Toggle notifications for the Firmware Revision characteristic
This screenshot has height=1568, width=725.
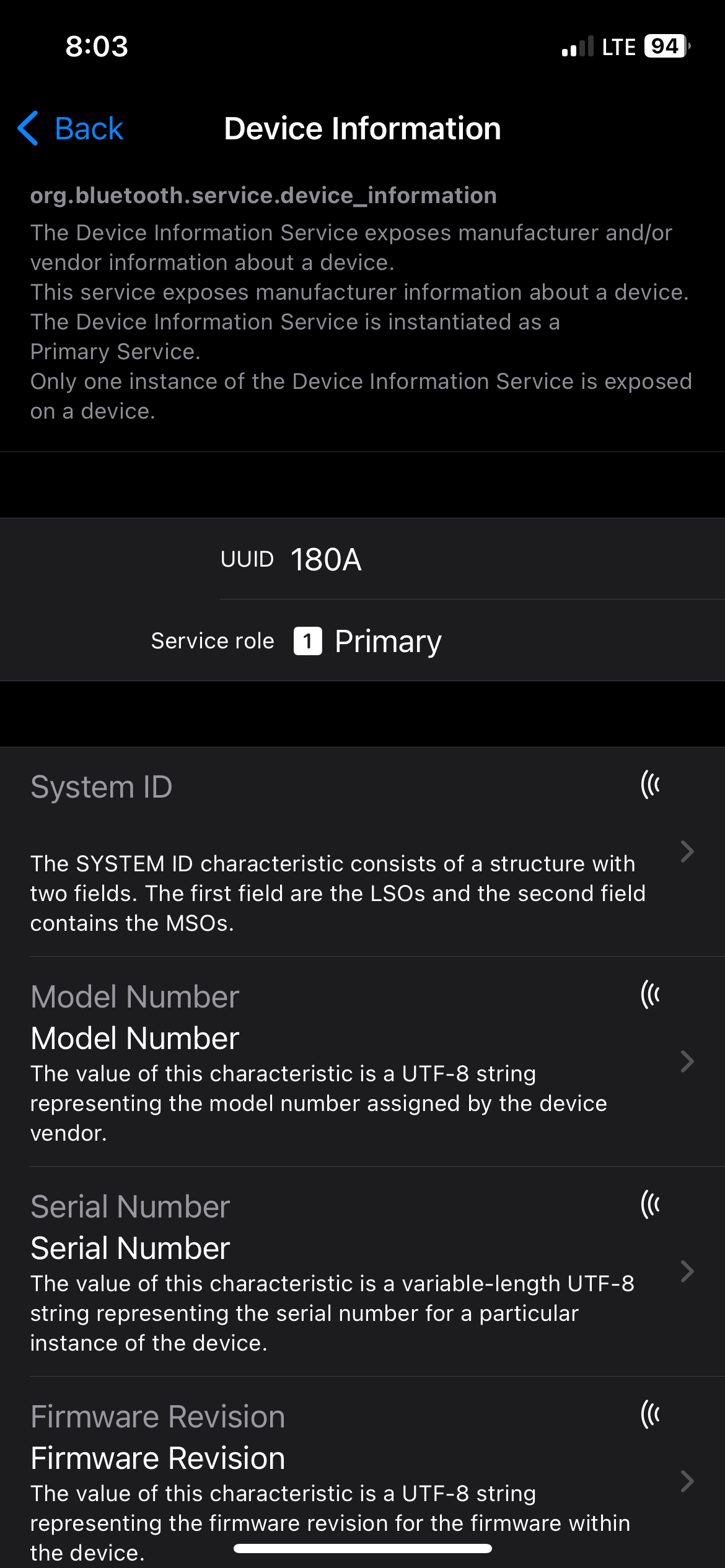[x=649, y=1414]
